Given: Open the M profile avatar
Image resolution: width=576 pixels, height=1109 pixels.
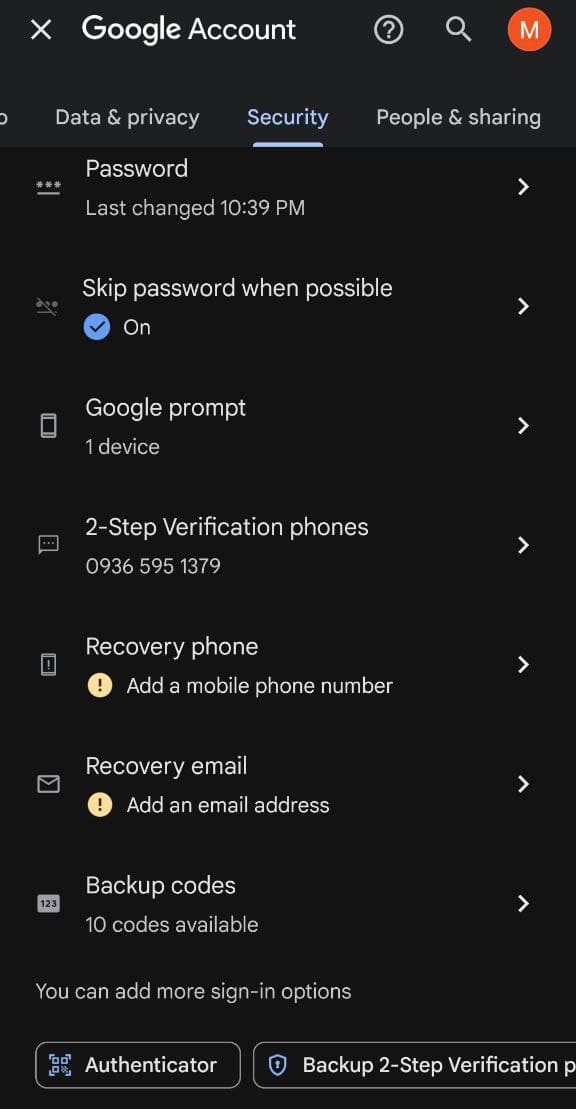Looking at the screenshot, I should [x=529, y=30].
